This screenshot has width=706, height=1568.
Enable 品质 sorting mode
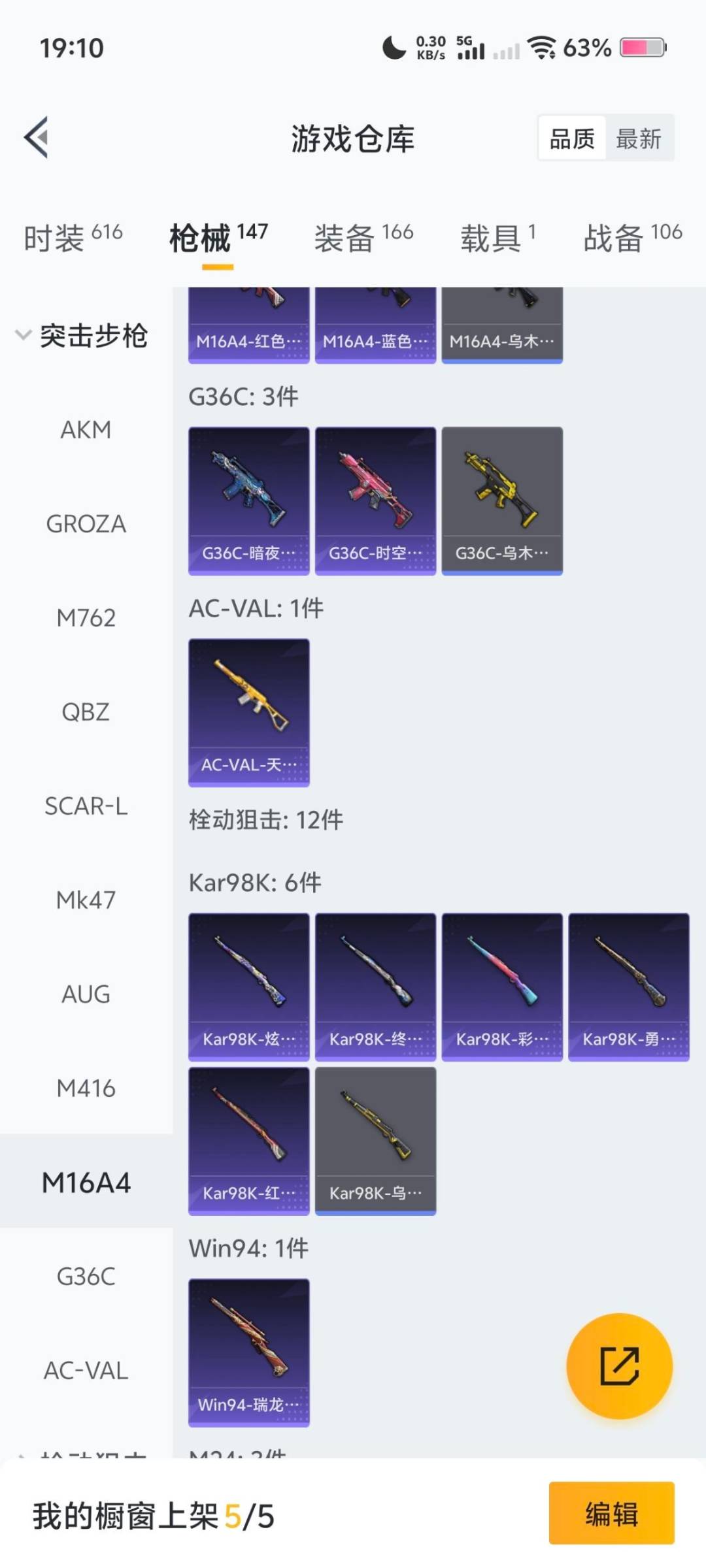coord(572,139)
